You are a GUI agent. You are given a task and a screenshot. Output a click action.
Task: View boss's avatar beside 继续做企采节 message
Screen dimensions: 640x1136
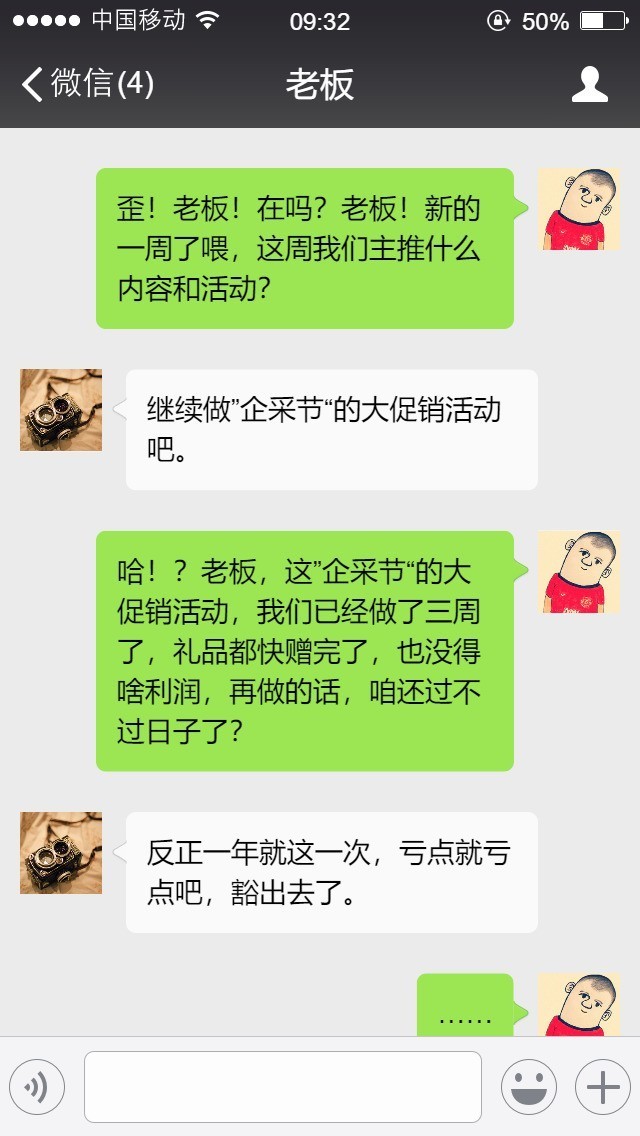click(61, 410)
